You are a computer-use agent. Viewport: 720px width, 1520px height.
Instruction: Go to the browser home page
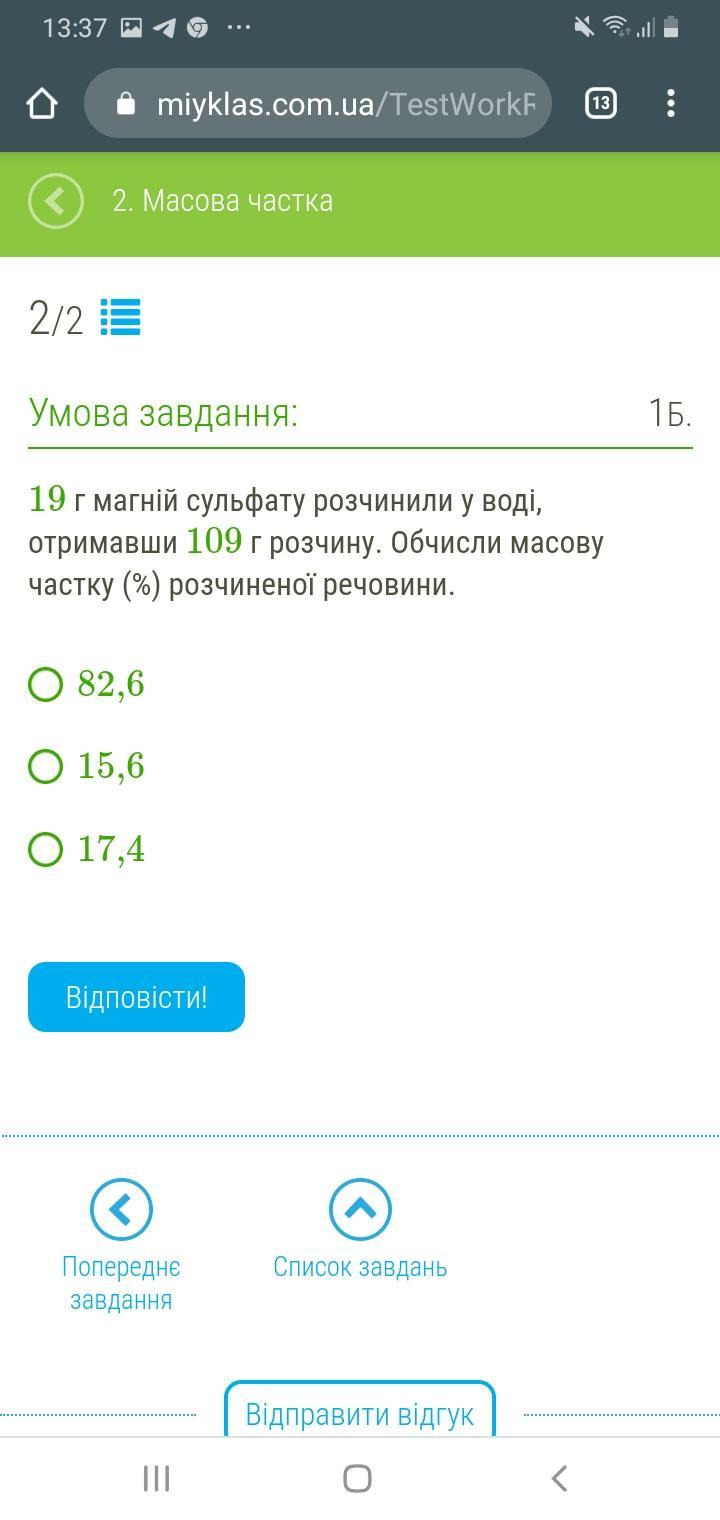pos(42,103)
